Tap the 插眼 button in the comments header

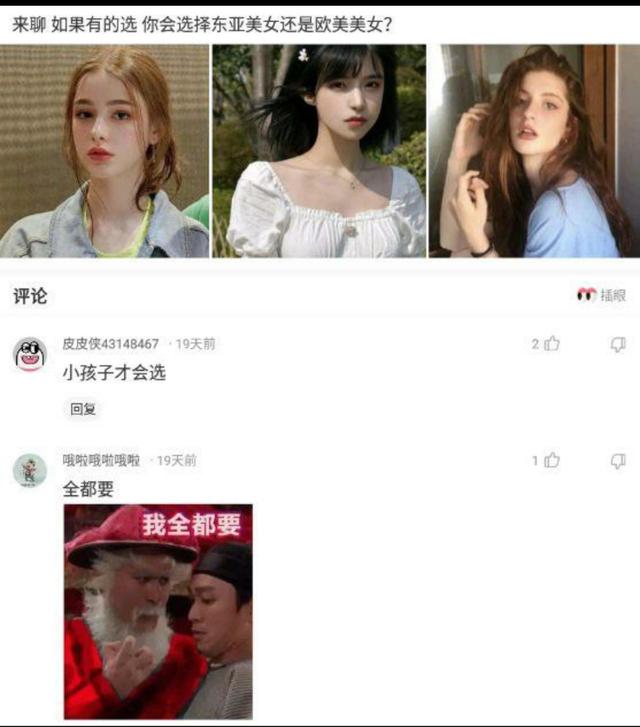click(601, 296)
